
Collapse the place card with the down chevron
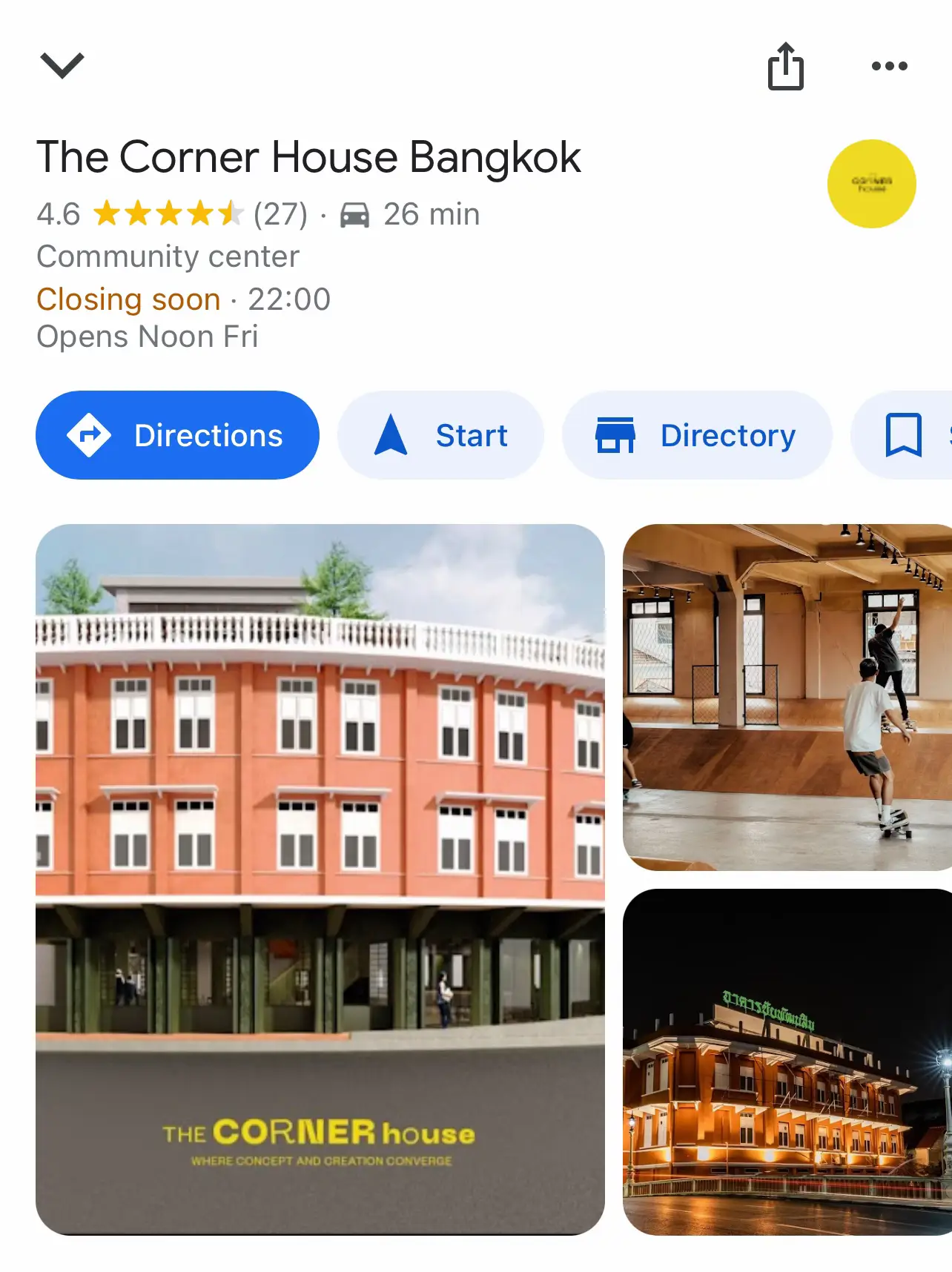(x=62, y=65)
